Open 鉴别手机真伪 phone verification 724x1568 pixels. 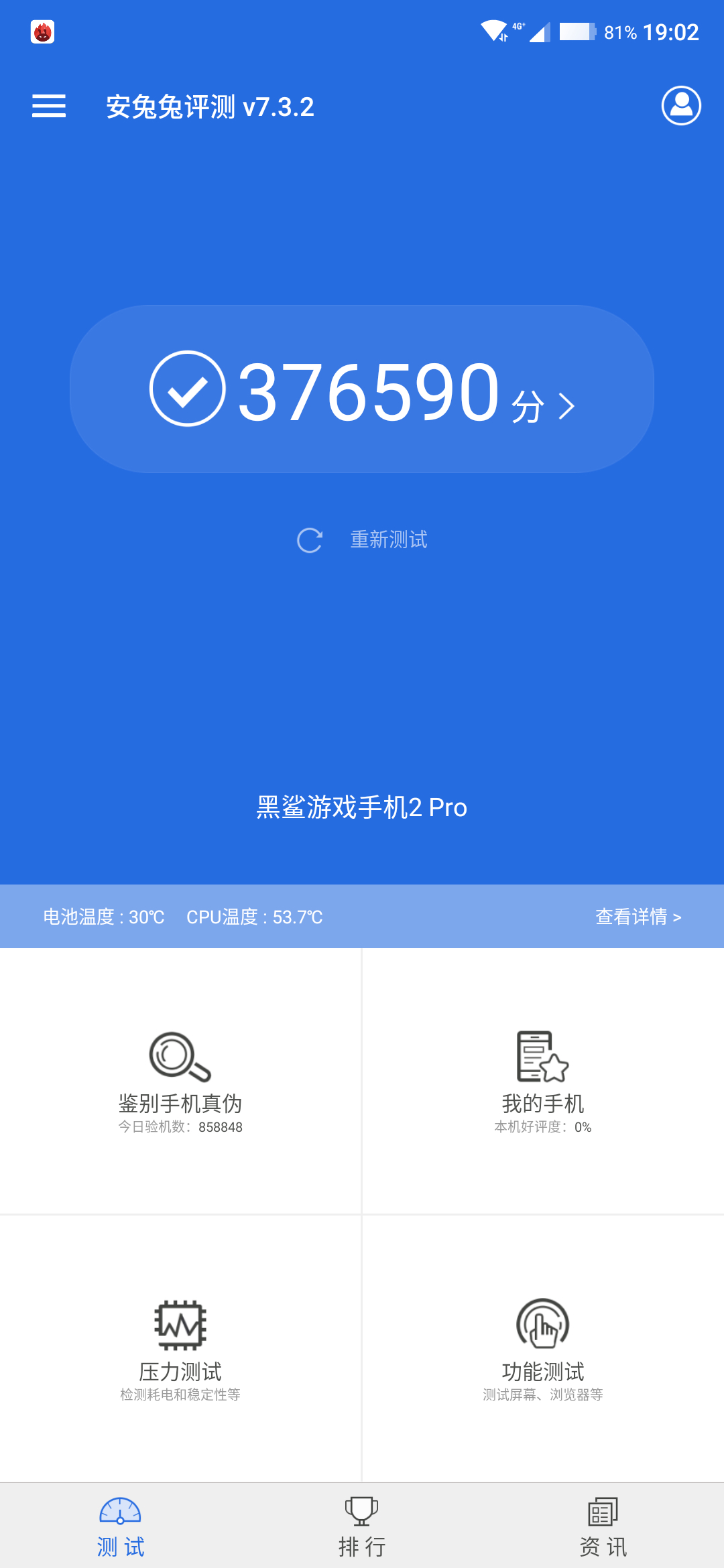pos(180,1080)
